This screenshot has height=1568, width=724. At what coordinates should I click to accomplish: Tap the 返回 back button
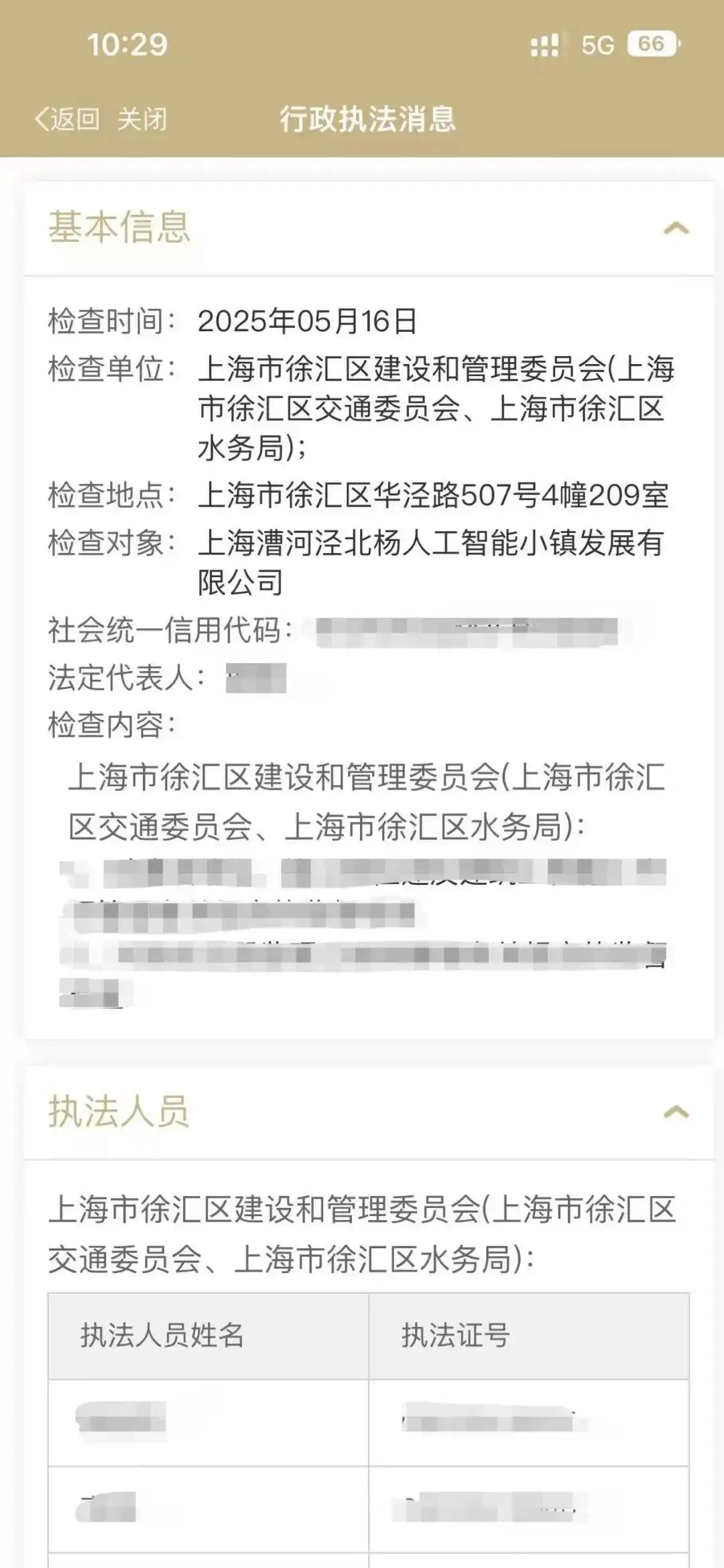click(68, 119)
